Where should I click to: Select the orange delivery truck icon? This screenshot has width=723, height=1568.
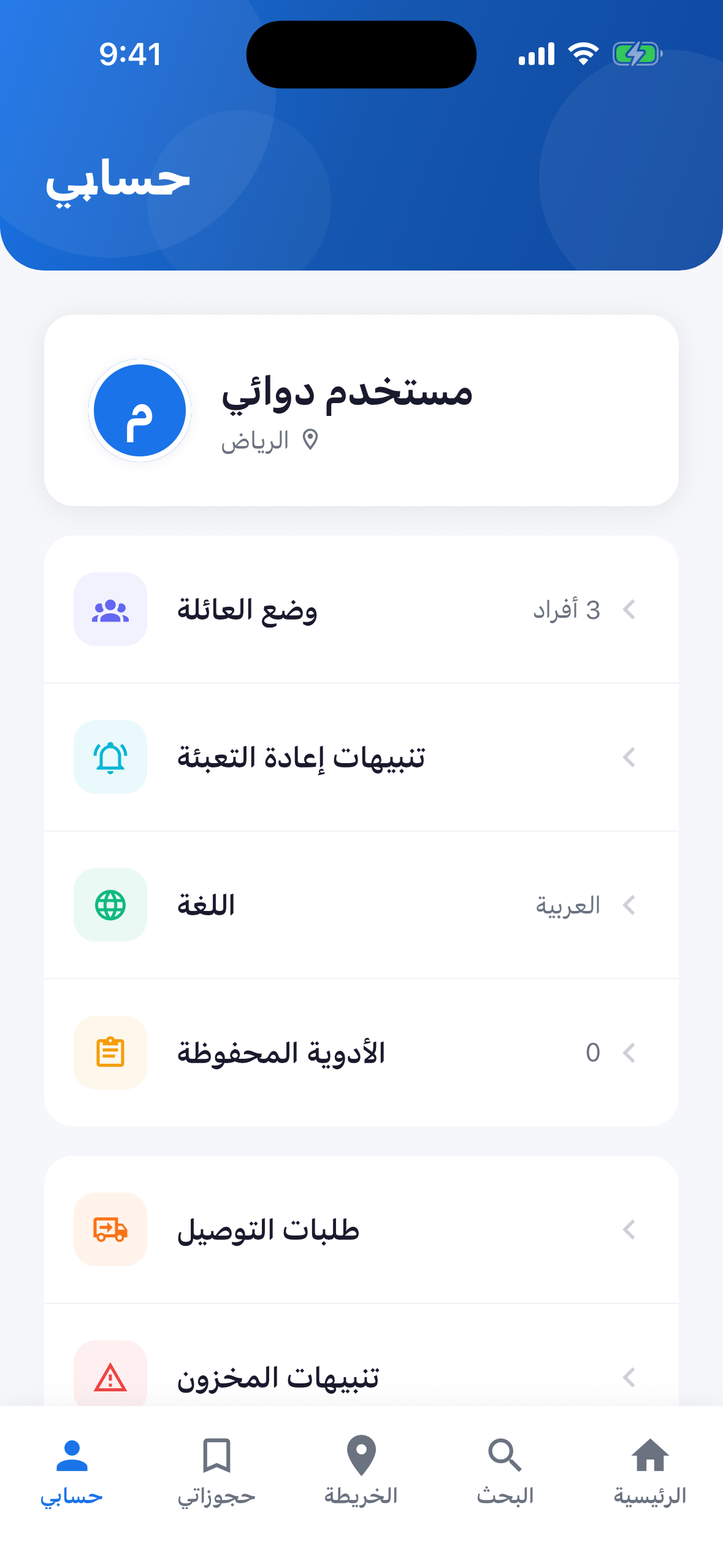pos(110,1230)
